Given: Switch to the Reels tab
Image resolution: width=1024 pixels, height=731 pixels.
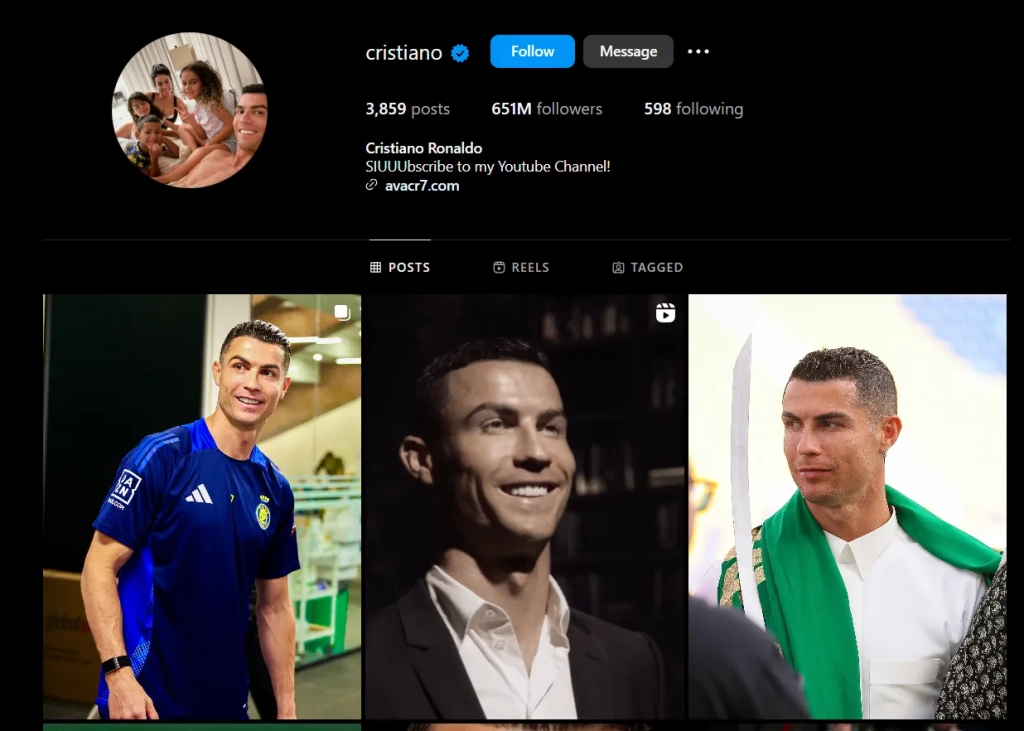Looking at the screenshot, I should click(x=521, y=267).
